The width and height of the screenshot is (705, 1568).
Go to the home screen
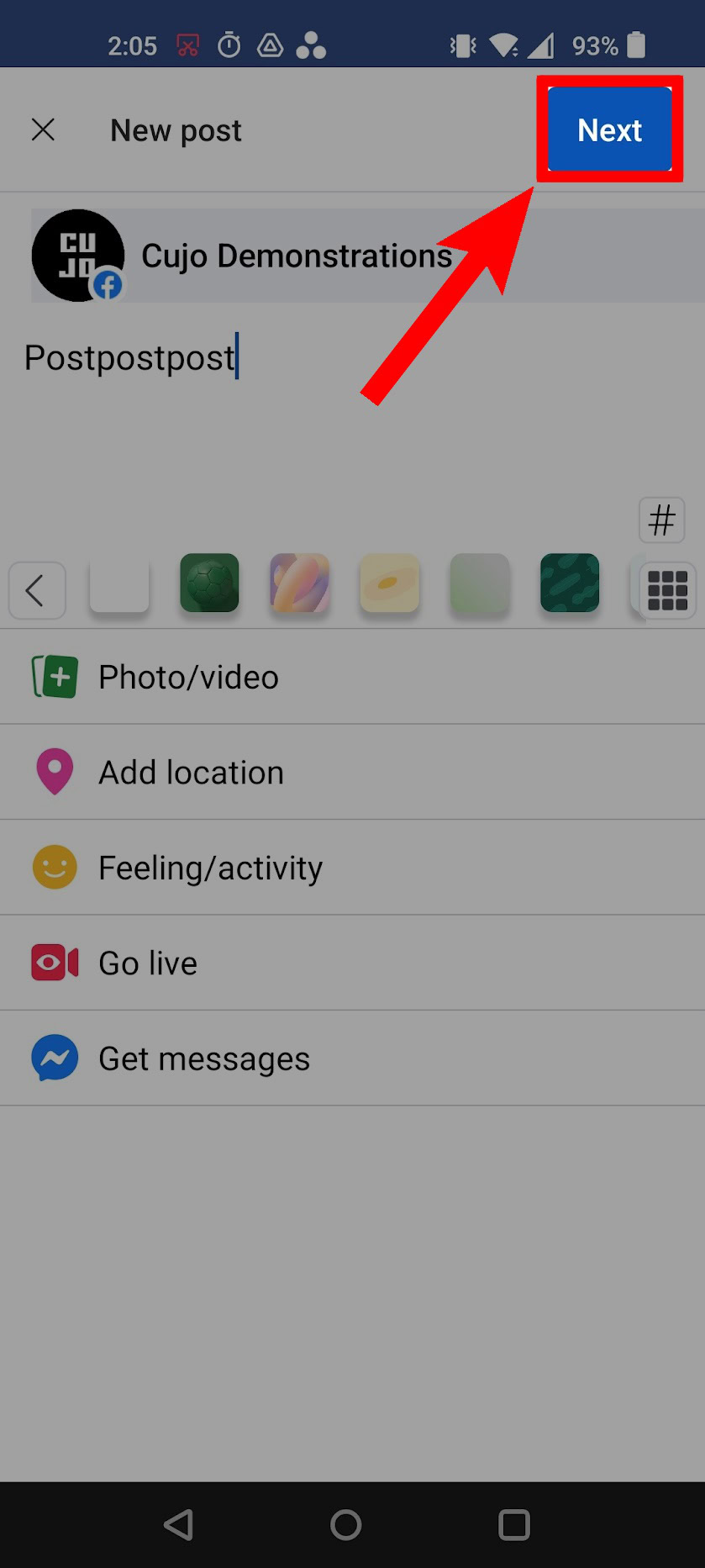tap(345, 1524)
